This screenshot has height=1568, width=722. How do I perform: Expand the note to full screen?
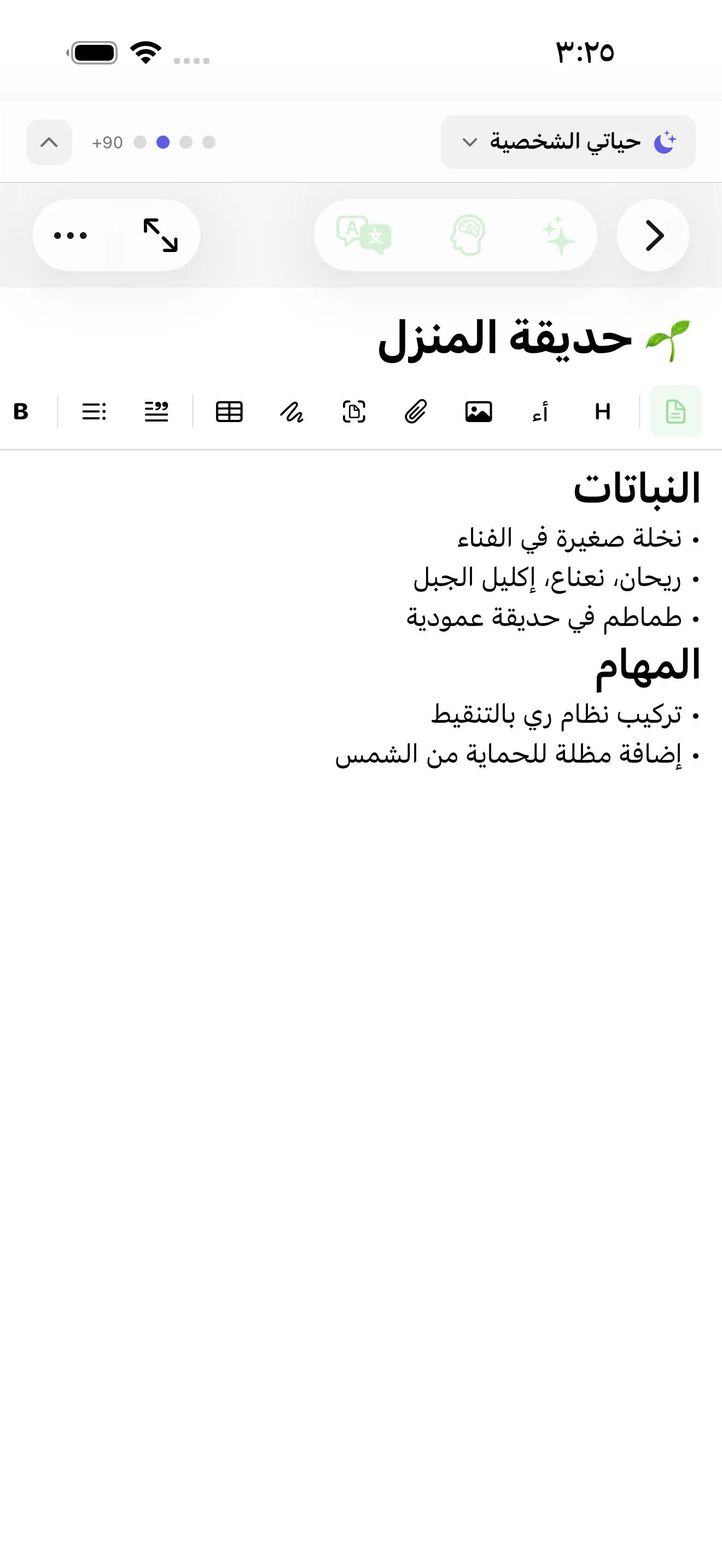click(161, 235)
